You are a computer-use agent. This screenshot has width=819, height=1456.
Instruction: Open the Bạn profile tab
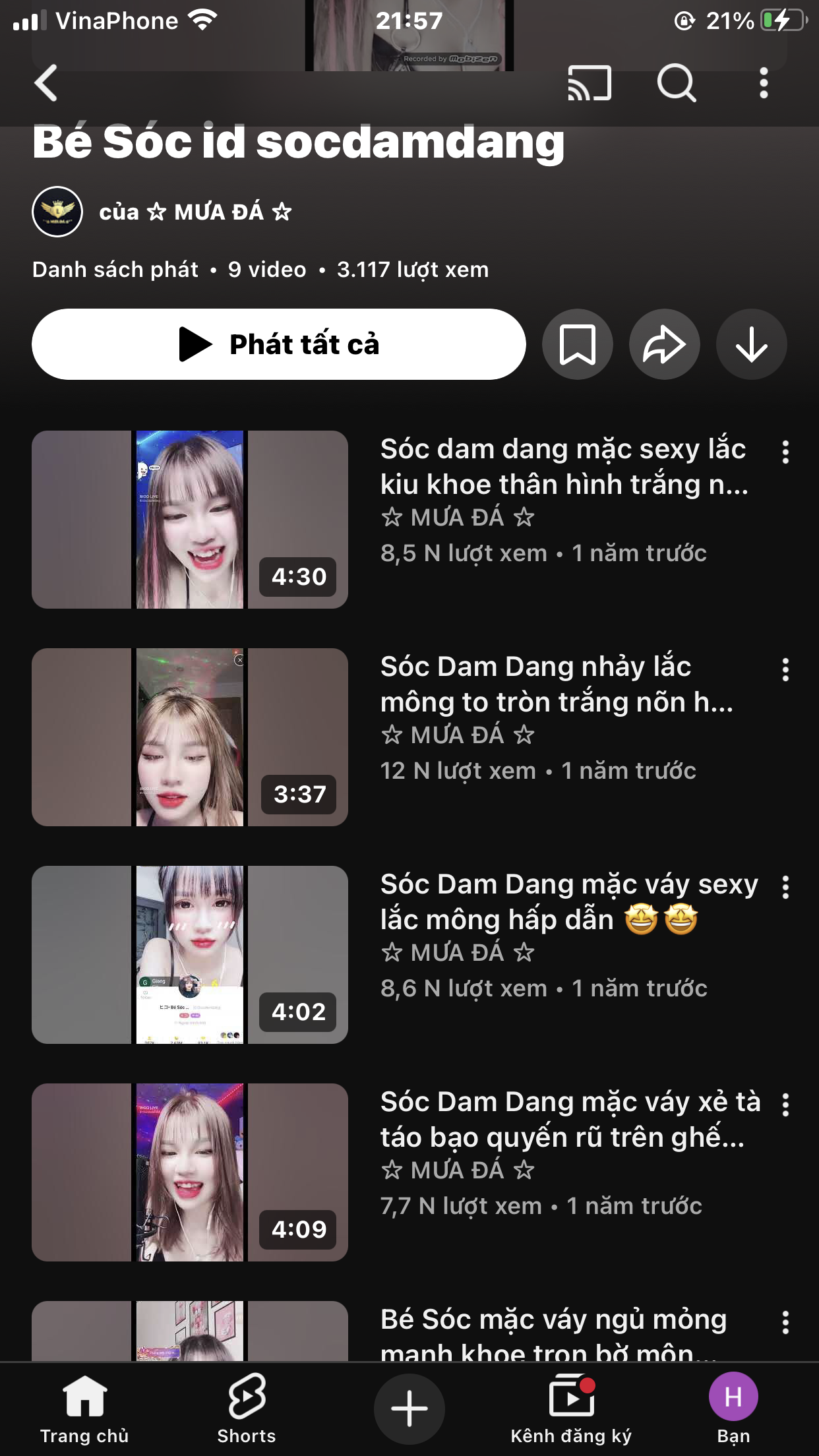pos(733,1409)
